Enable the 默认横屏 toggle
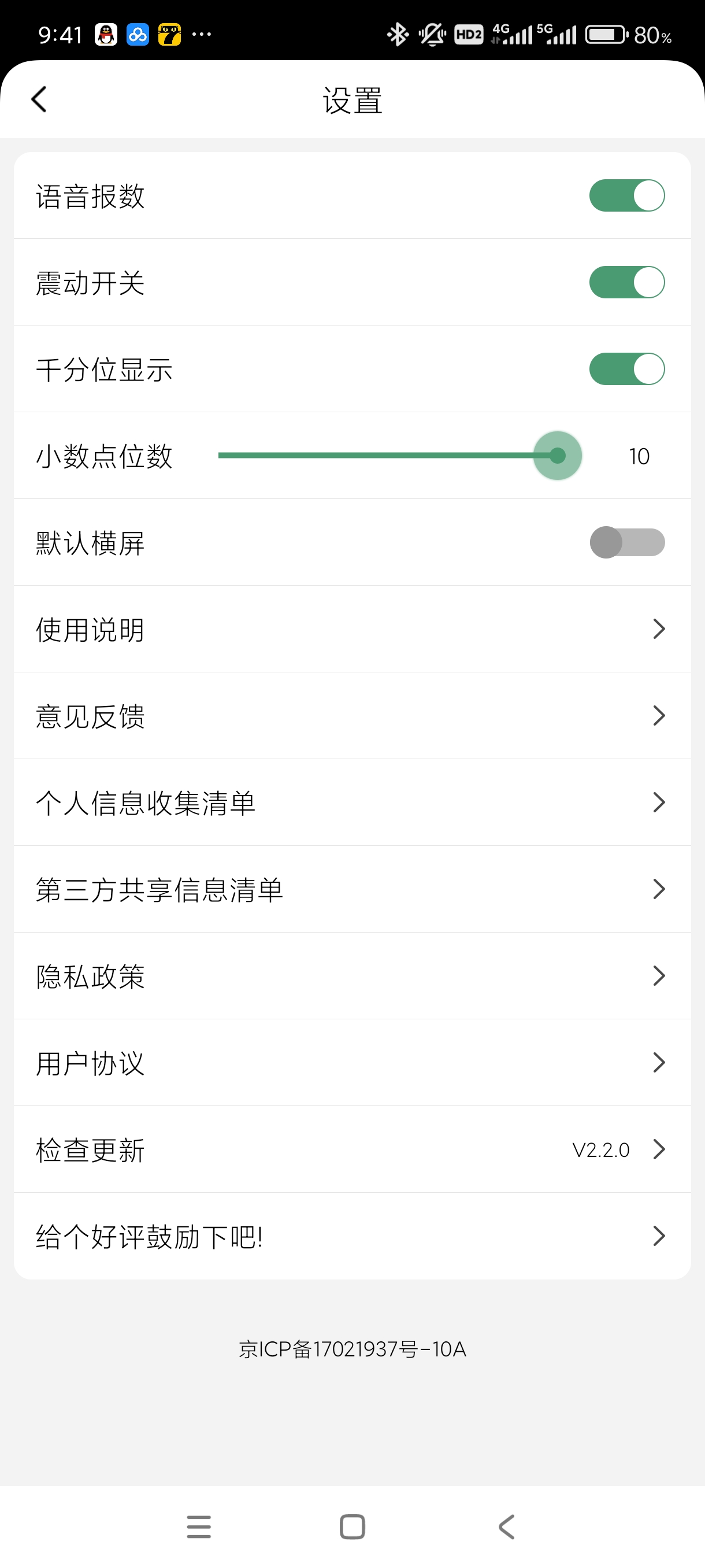The width and height of the screenshot is (705, 1568). click(x=626, y=542)
